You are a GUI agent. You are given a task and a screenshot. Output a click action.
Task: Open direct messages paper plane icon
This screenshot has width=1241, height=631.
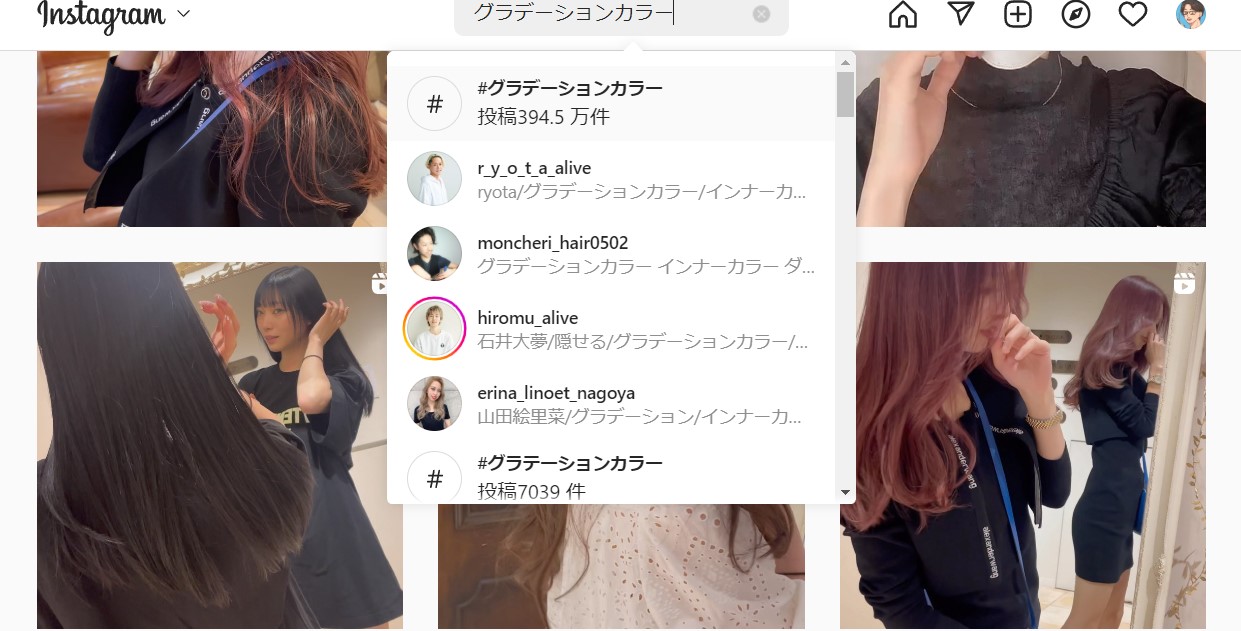(x=960, y=14)
